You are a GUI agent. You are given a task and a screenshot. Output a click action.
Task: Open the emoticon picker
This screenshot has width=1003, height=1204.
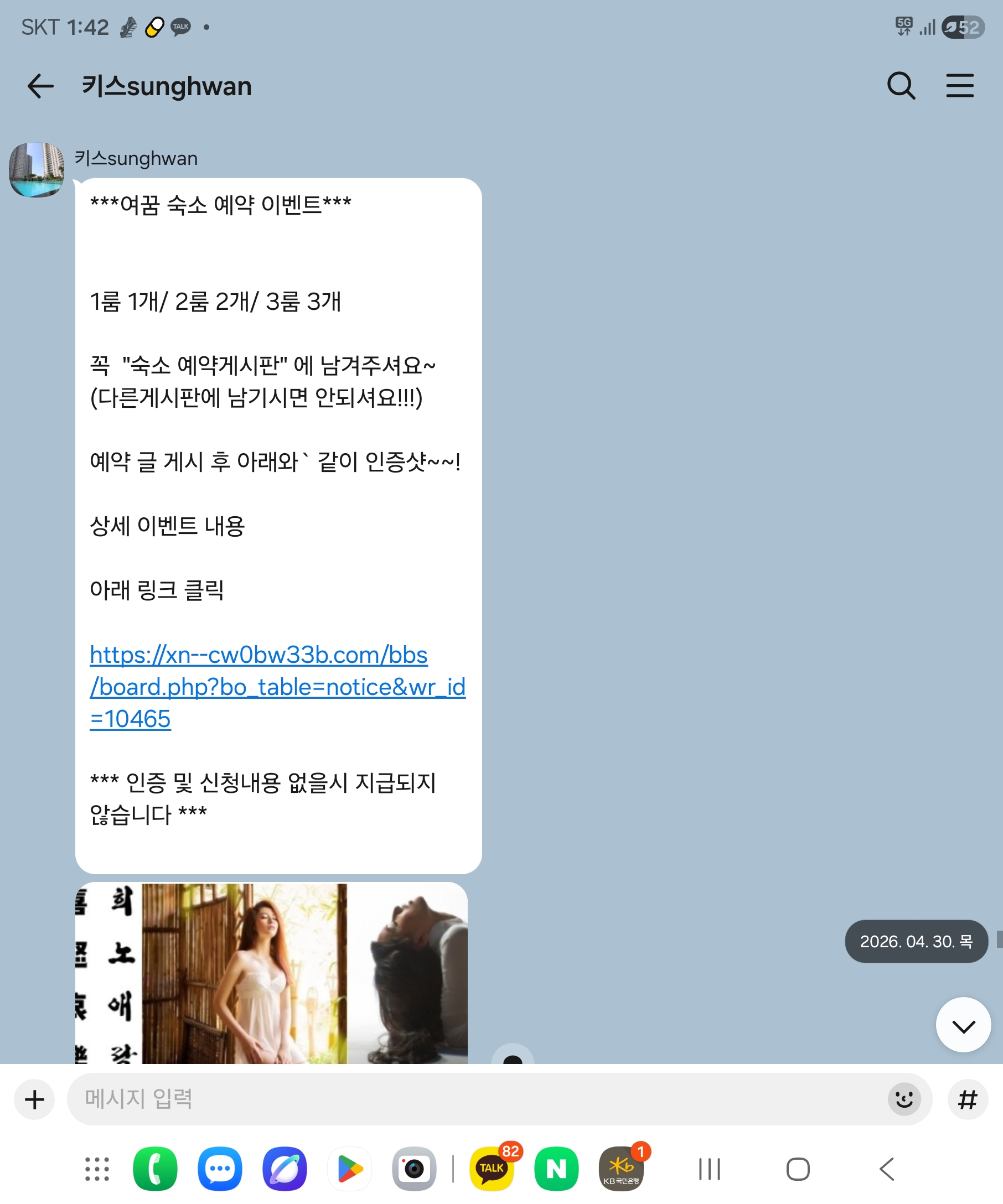click(904, 1099)
